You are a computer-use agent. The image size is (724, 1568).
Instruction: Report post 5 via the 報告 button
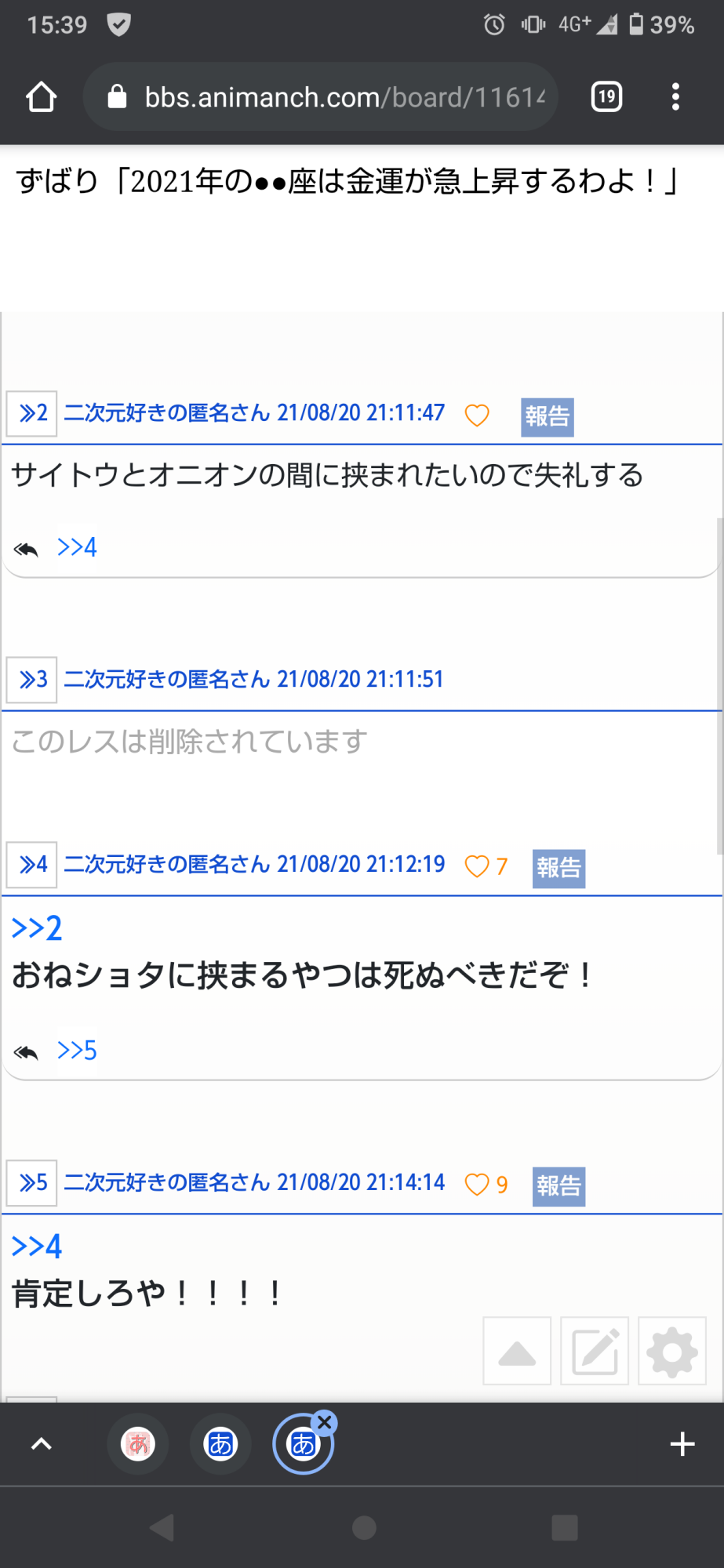(x=558, y=1186)
